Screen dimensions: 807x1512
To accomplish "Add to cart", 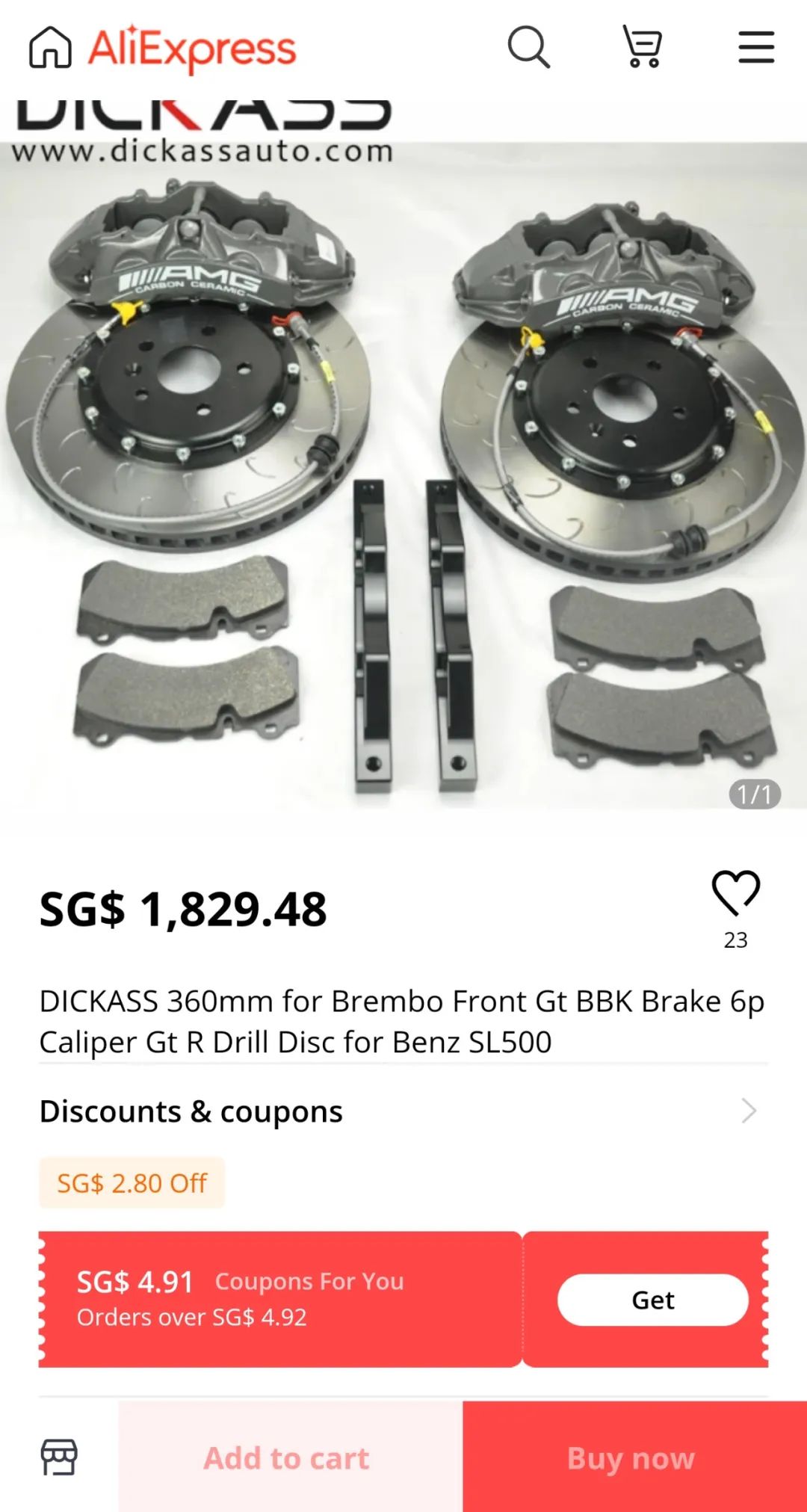I will (x=288, y=1457).
